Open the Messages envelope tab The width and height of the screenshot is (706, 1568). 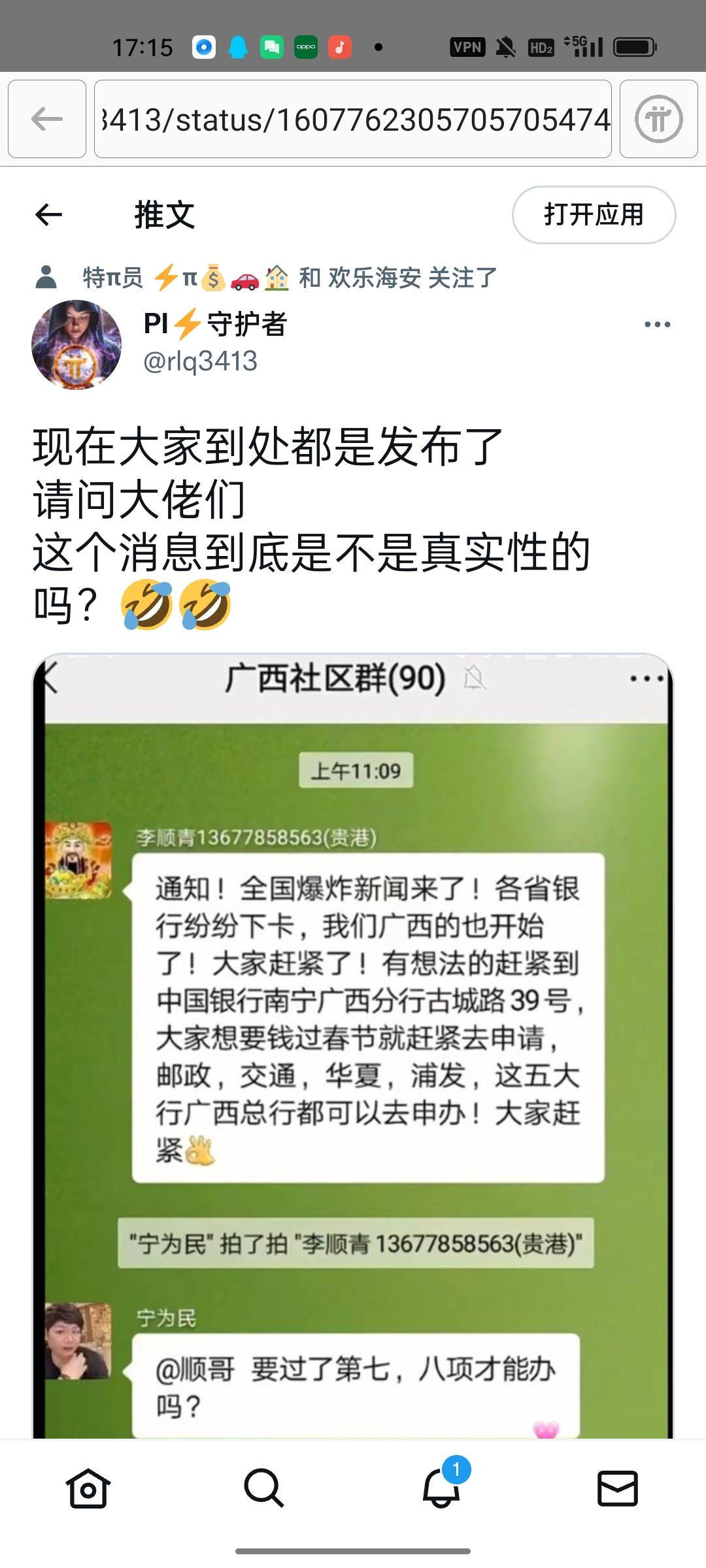pos(618,1489)
